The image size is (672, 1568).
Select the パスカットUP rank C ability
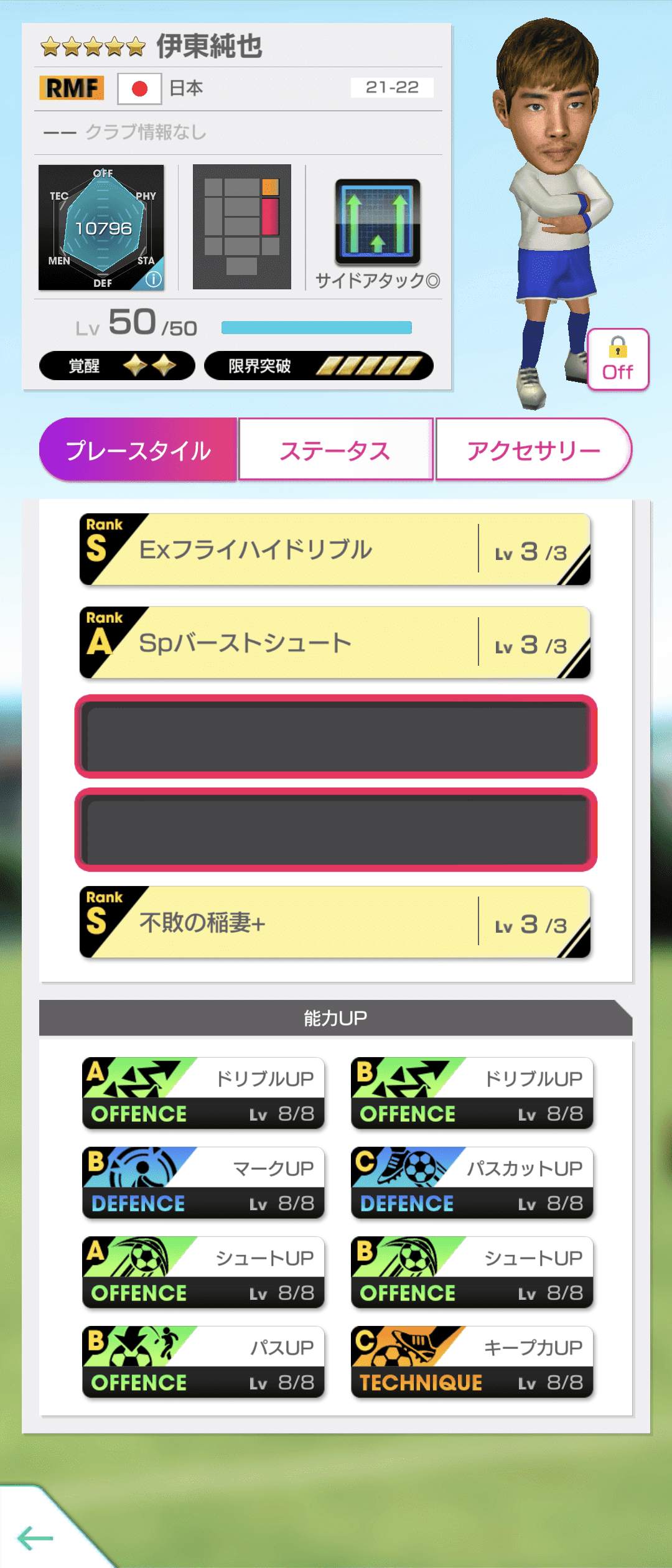(472, 1182)
